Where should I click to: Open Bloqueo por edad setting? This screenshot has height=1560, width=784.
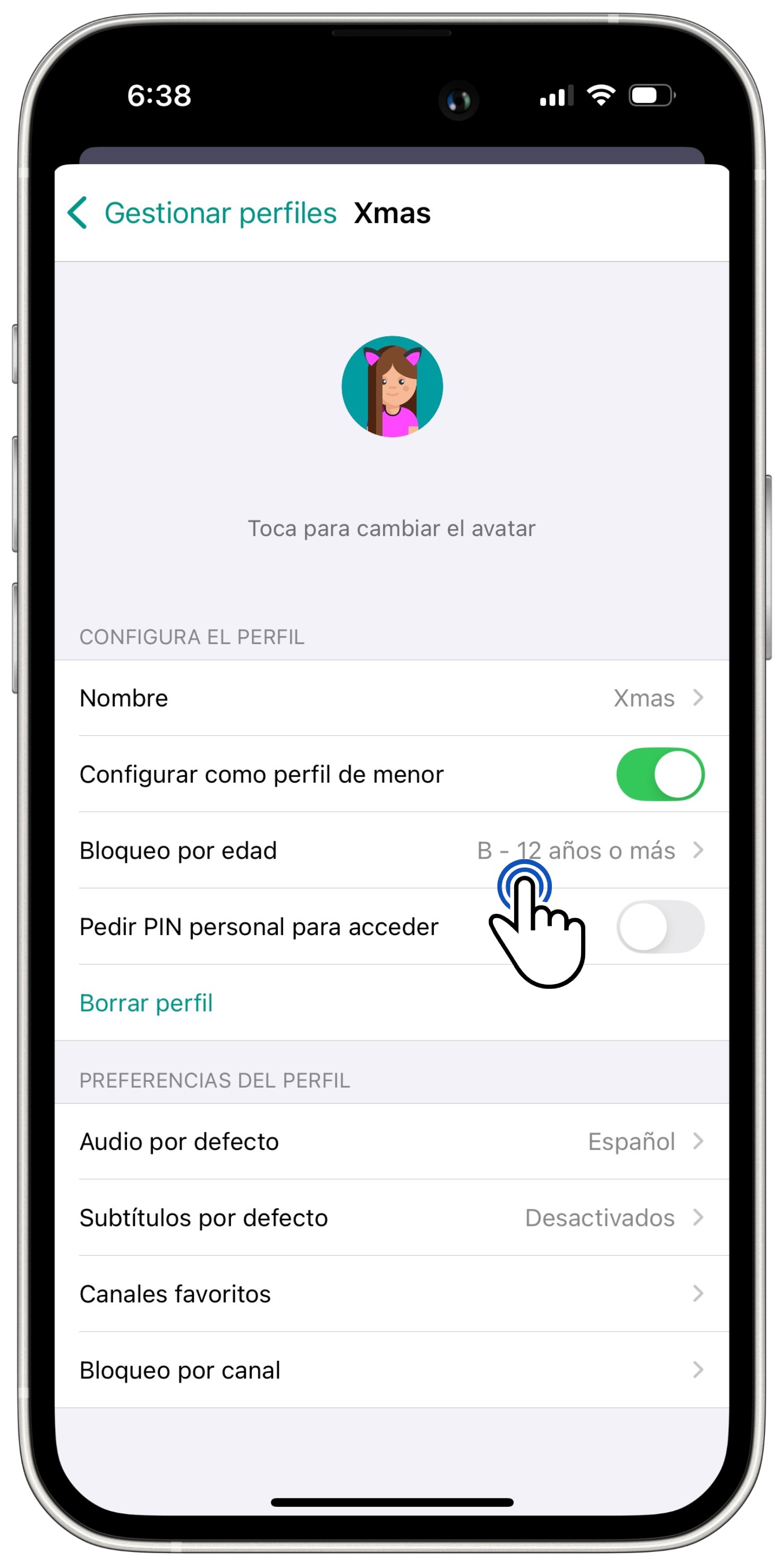[x=391, y=851]
